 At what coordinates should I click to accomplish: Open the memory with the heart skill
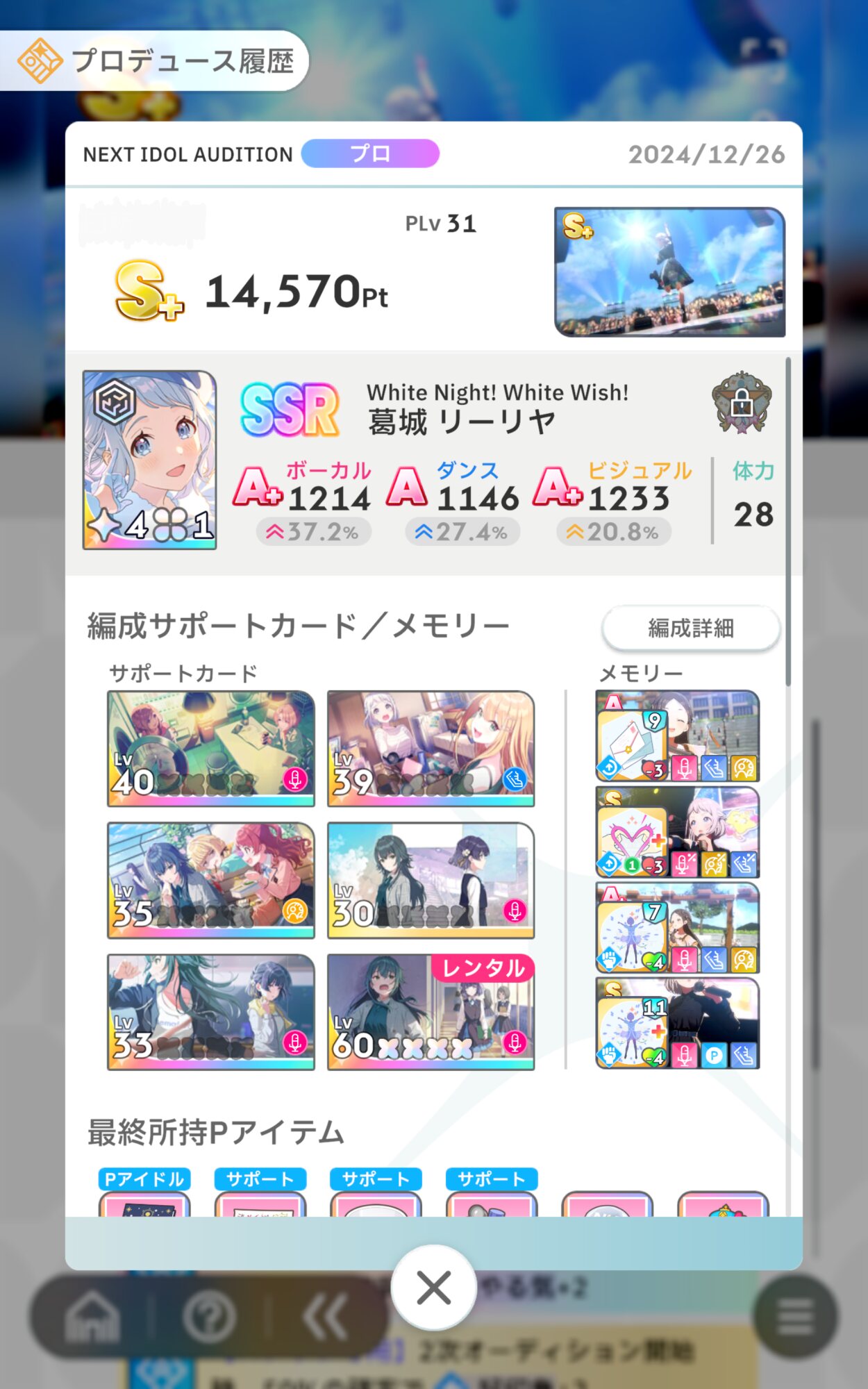tap(678, 832)
